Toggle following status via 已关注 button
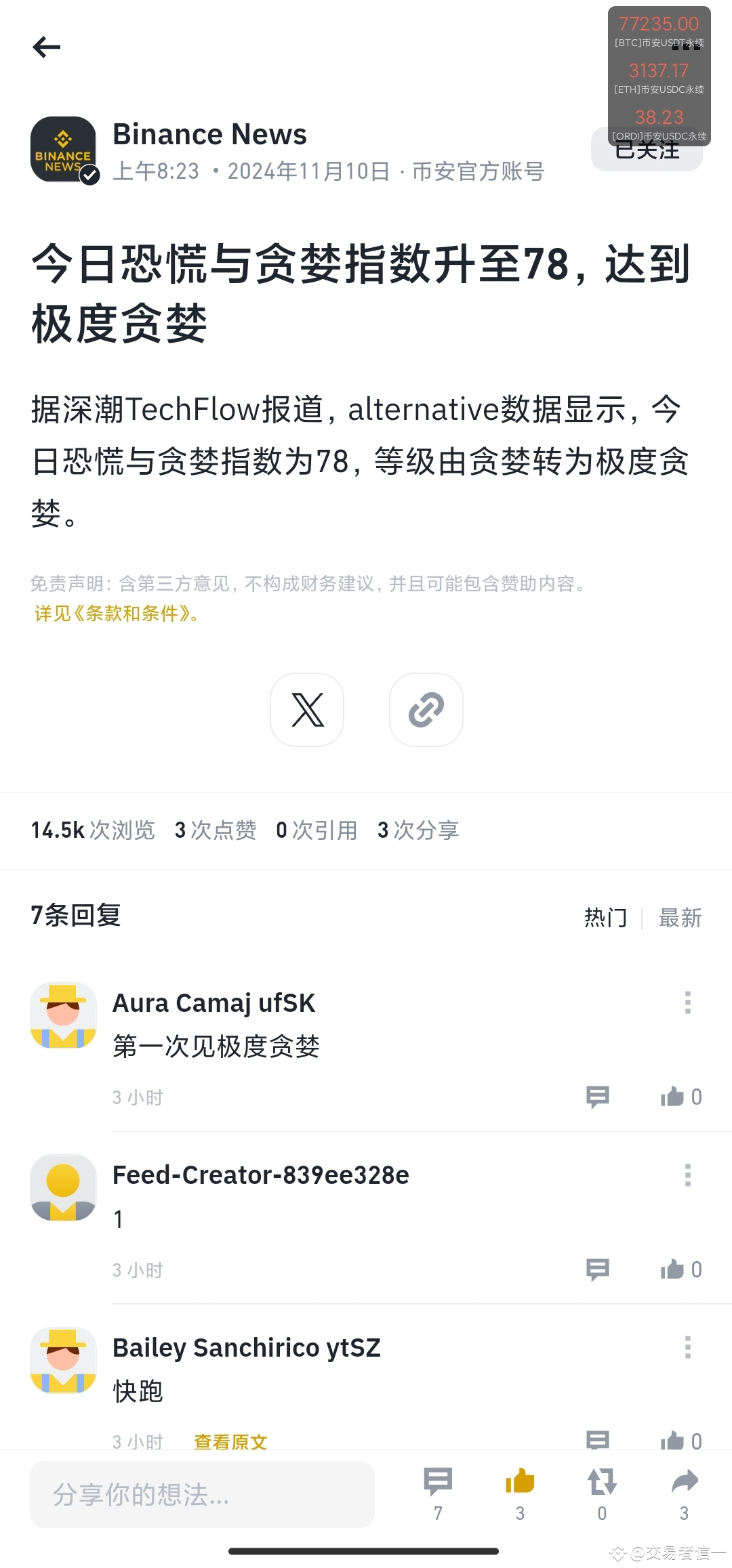Viewport: 732px width, 1568px height. pyautogui.click(x=646, y=150)
